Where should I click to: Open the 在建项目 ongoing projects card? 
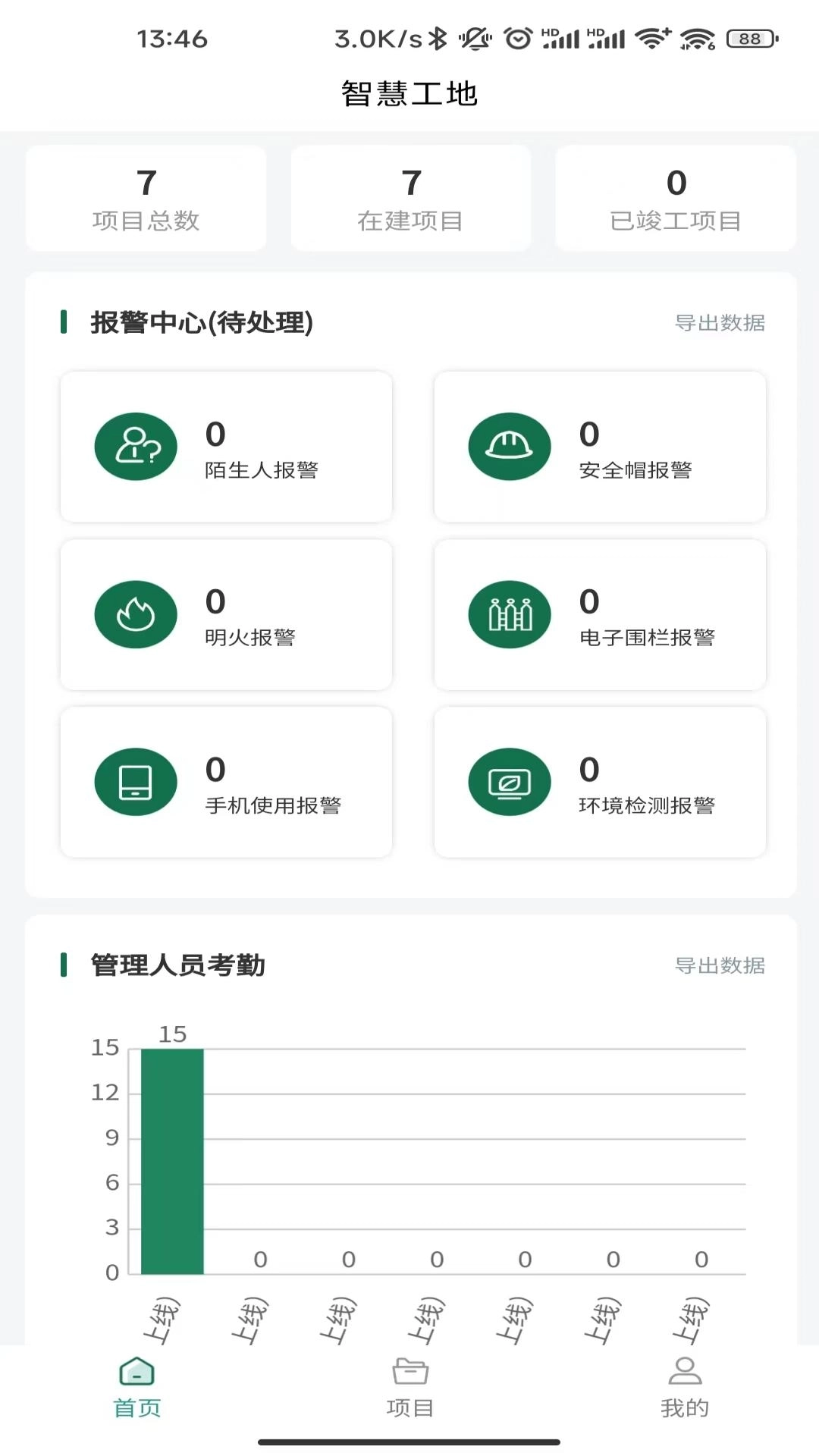[x=412, y=199]
